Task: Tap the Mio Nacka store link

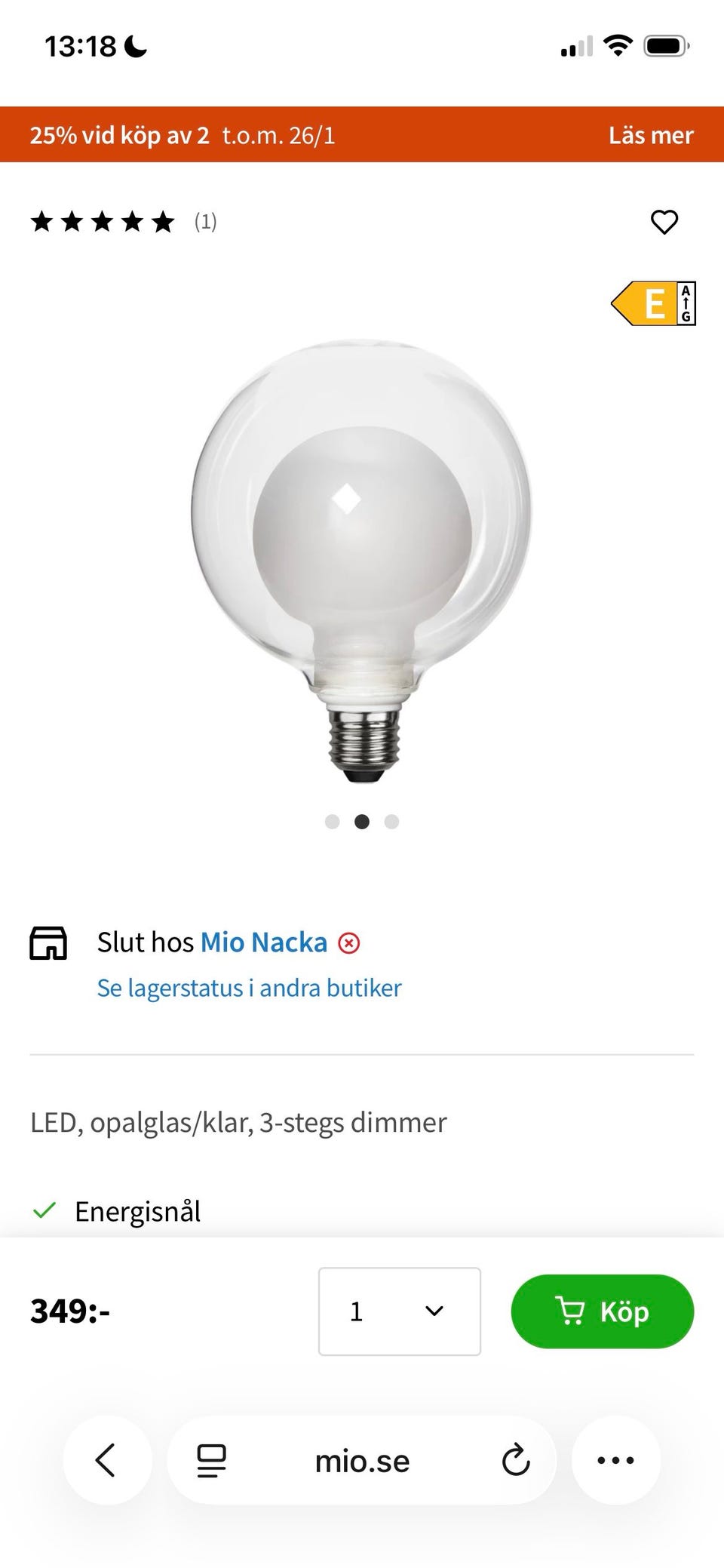Action: coord(262,942)
